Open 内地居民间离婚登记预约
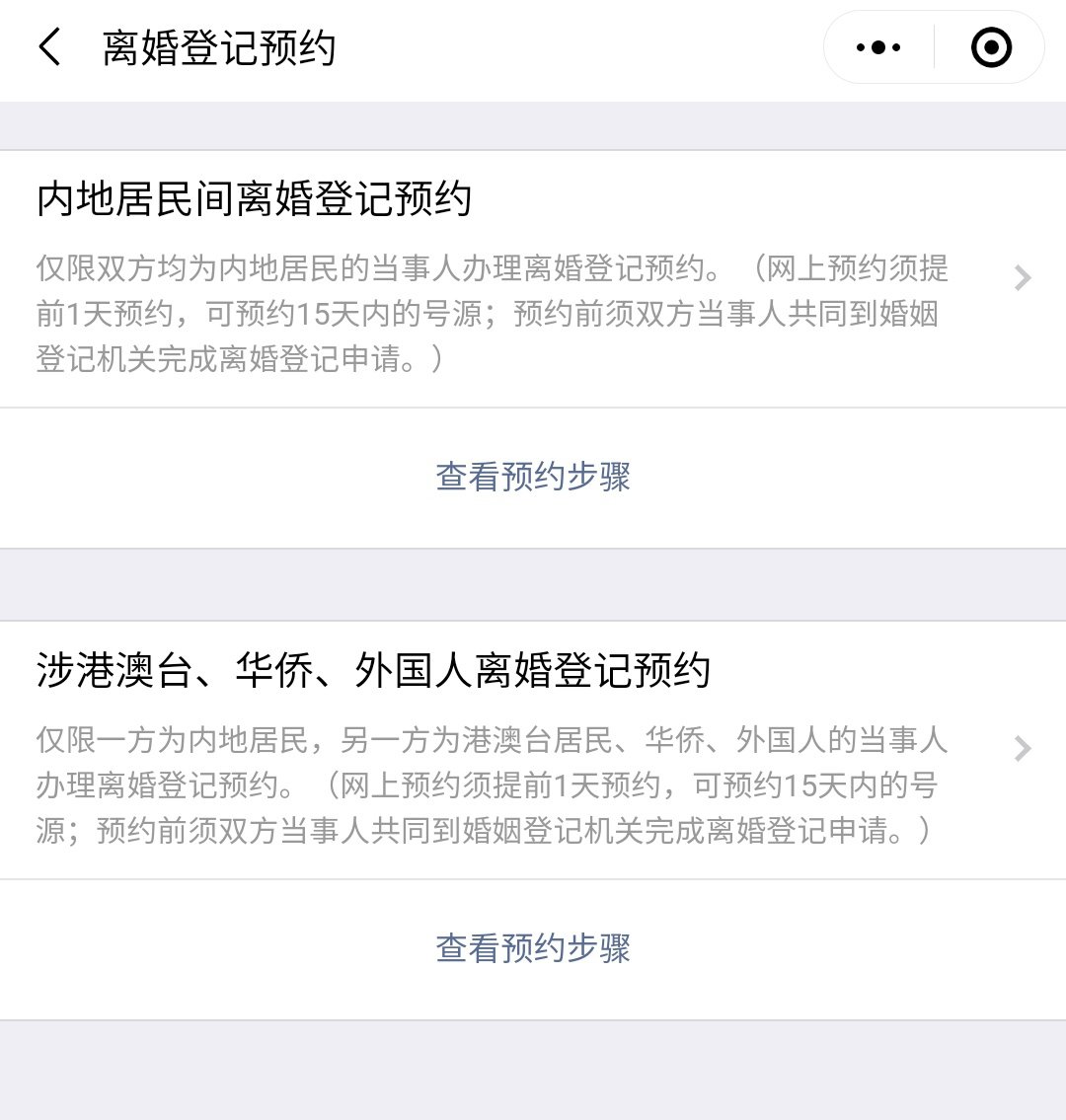This screenshot has width=1066, height=1120. coord(533,278)
